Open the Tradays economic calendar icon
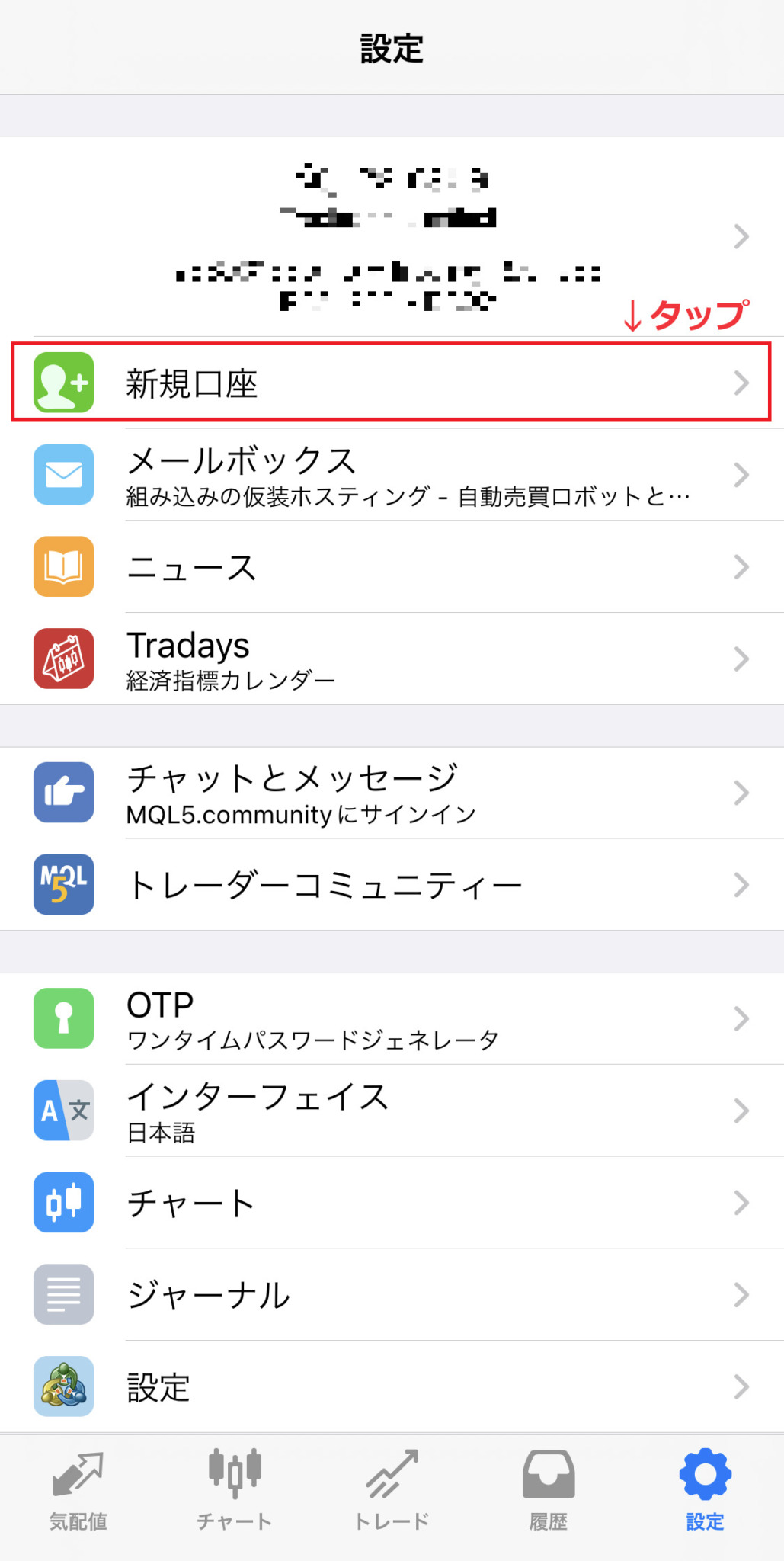The height and width of the screenshot is (1561, 784). coord(63,659)
